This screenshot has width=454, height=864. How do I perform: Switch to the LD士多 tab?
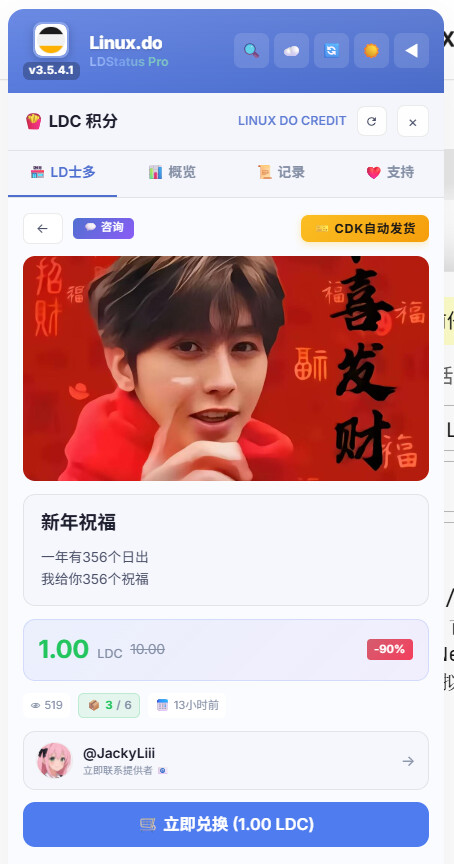62,172
